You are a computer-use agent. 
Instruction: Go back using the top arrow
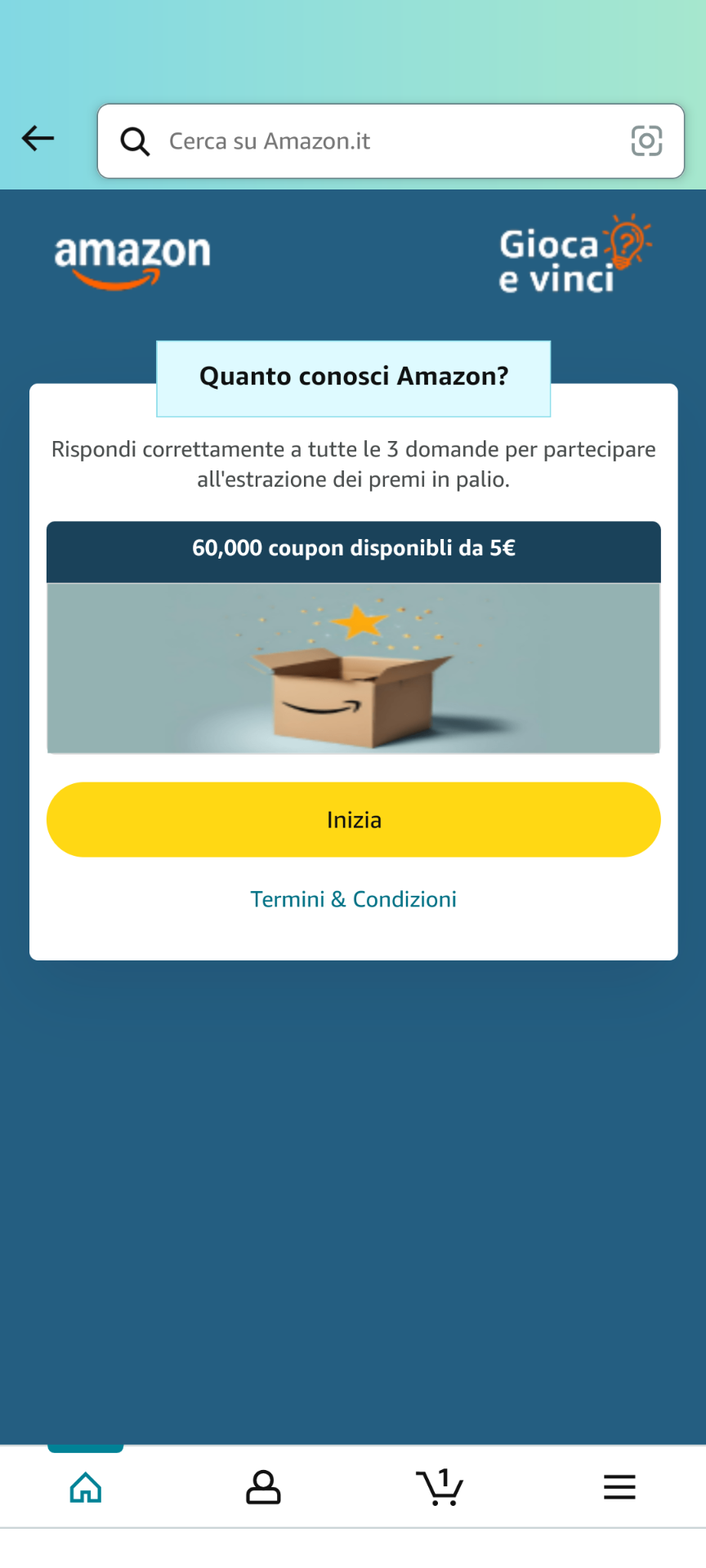pyautogui.click(x=38, y=139)
